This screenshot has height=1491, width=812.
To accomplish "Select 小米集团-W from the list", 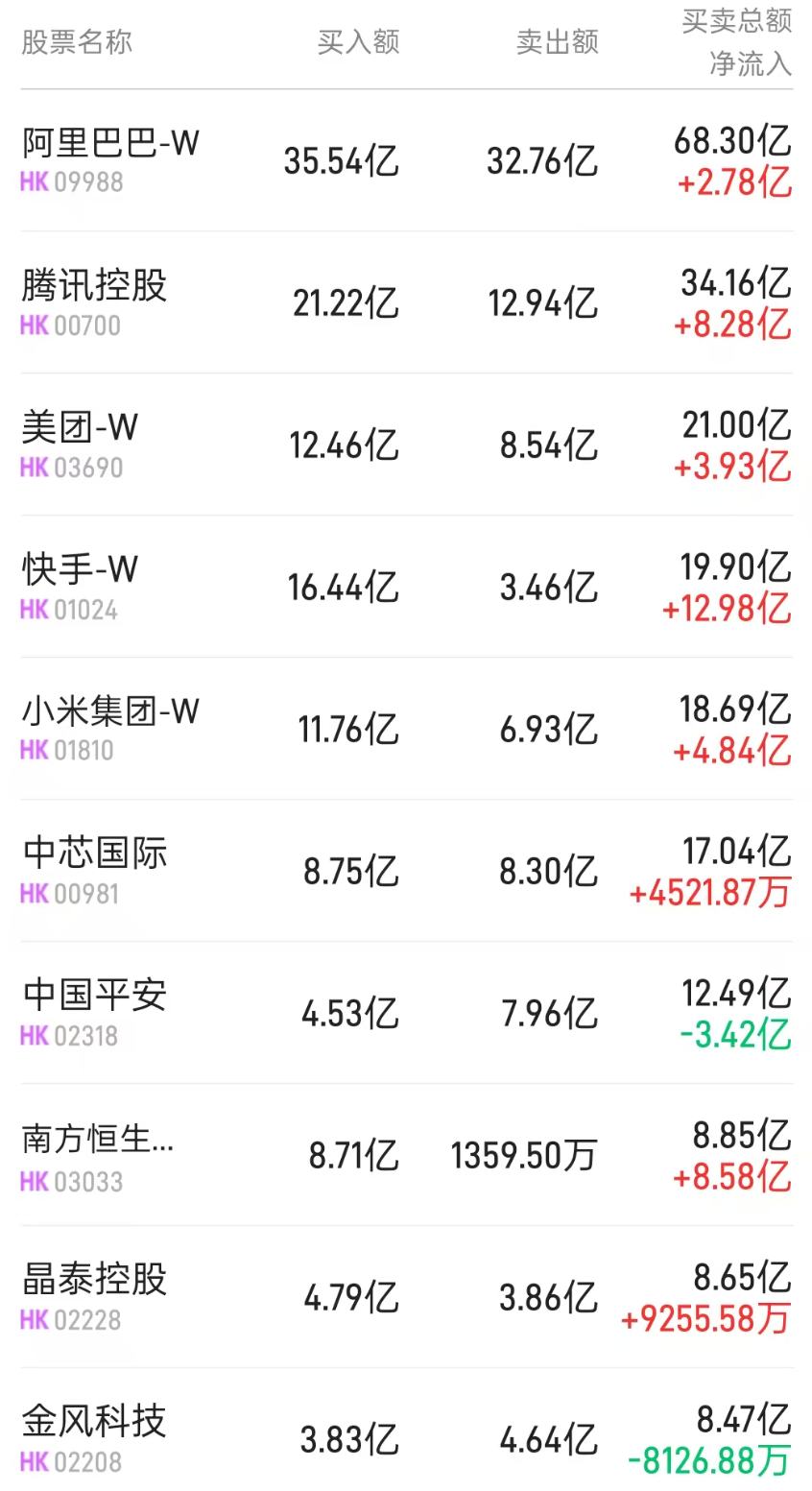I will pyautogui.click(x=108, y=712).
